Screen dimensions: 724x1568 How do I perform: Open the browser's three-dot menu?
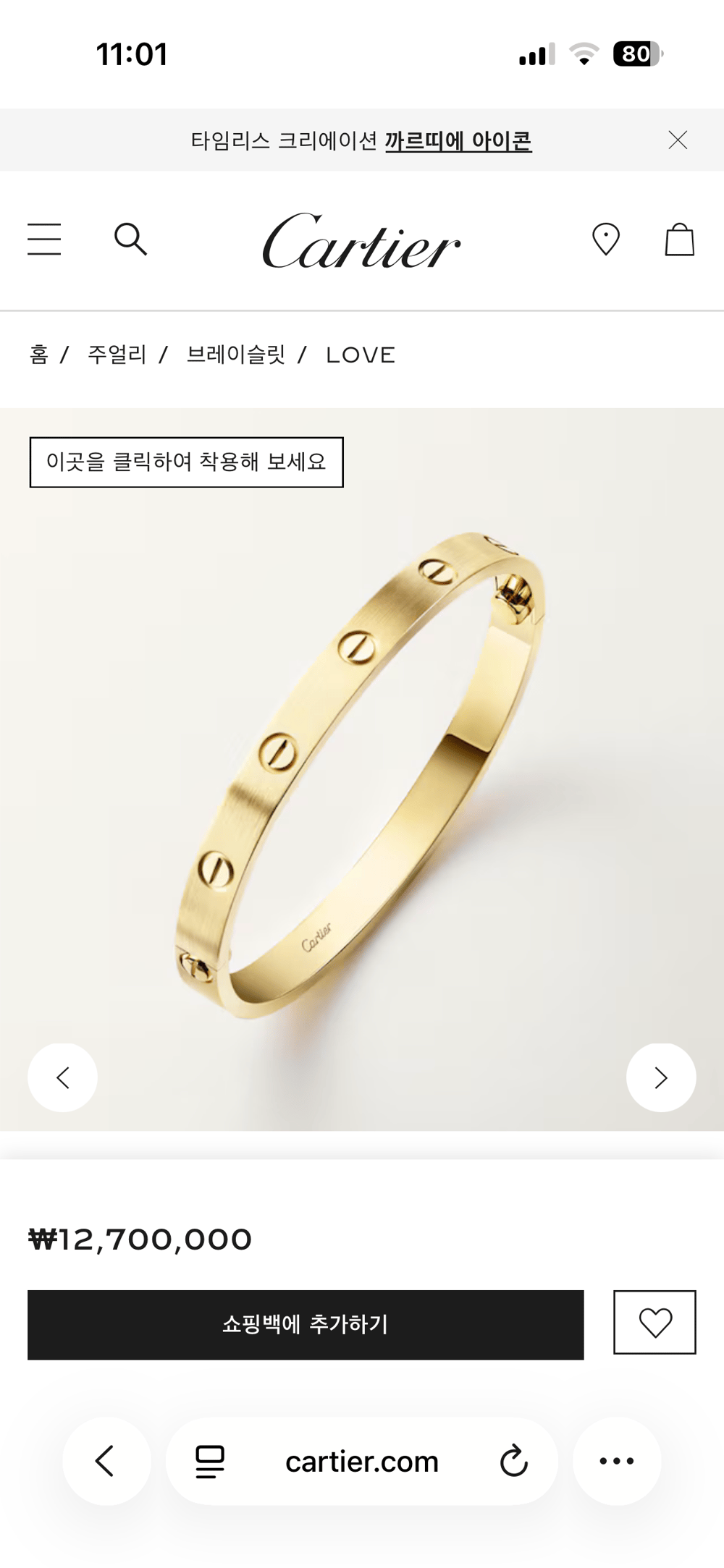617,1461
